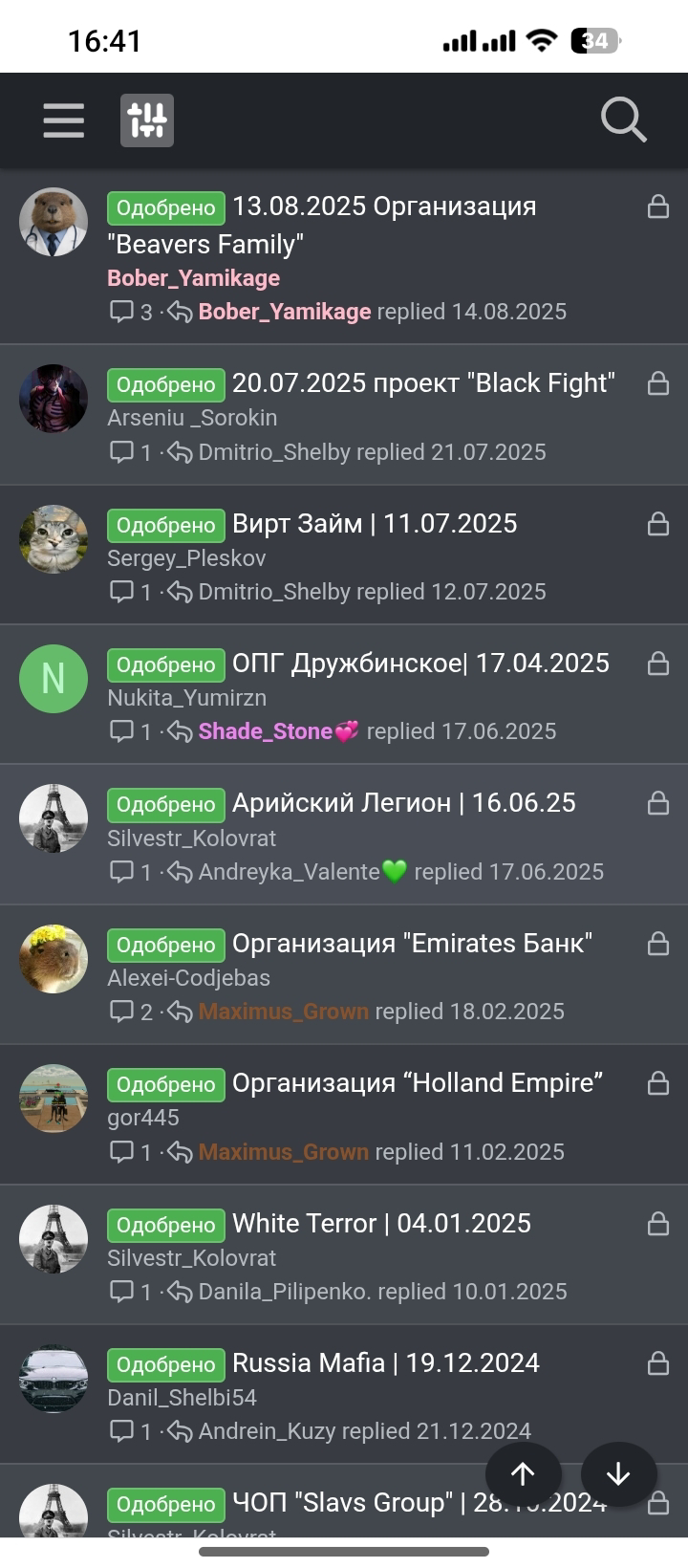The width and height of the screenshot is (688, 1568).
Task: Tap Nukita_Yumirzn's green N avatar
Action: [x=54, y=679]
